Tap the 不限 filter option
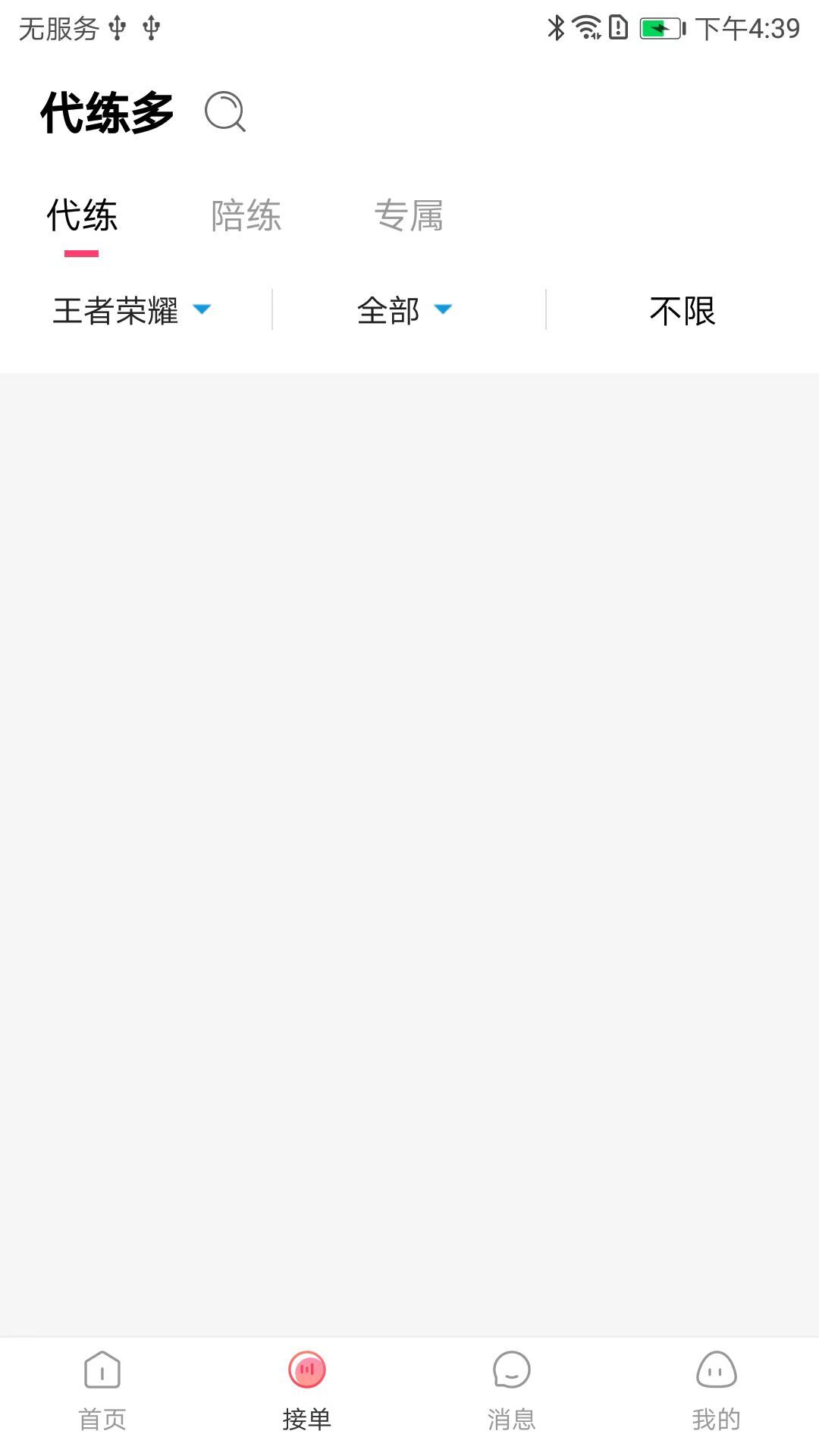This screenshot has width=819, height=1456. (682, 310)
